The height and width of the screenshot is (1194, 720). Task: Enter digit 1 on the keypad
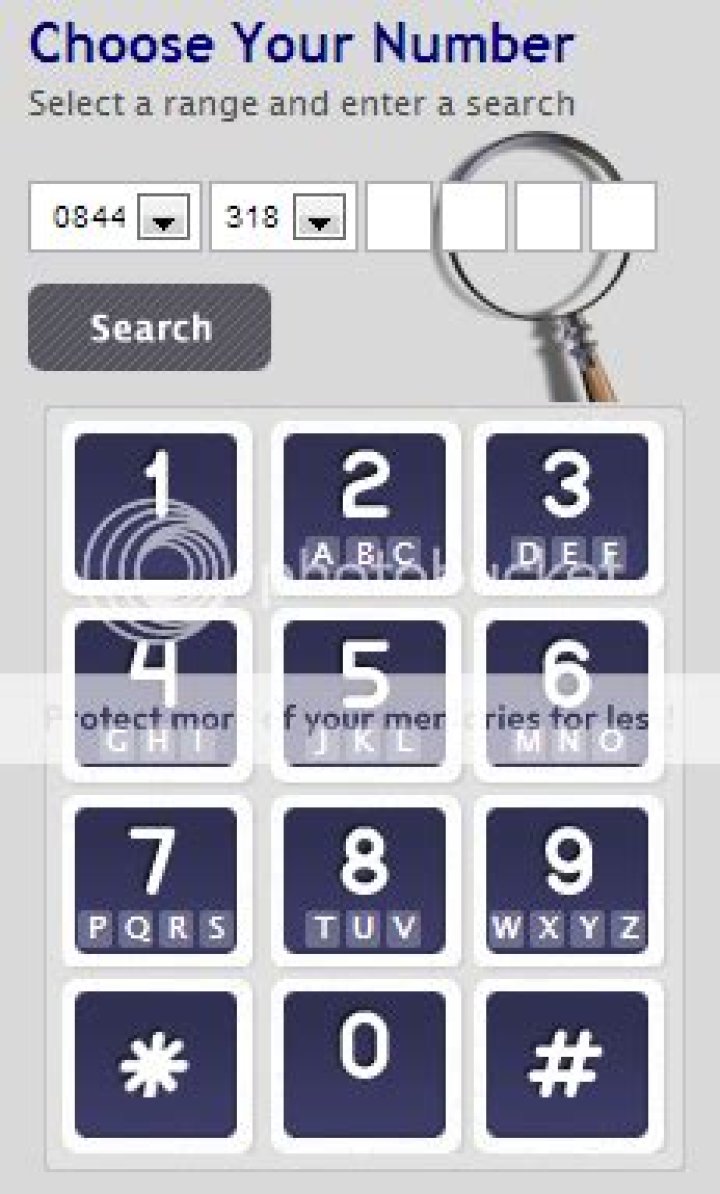coord(157,507)
